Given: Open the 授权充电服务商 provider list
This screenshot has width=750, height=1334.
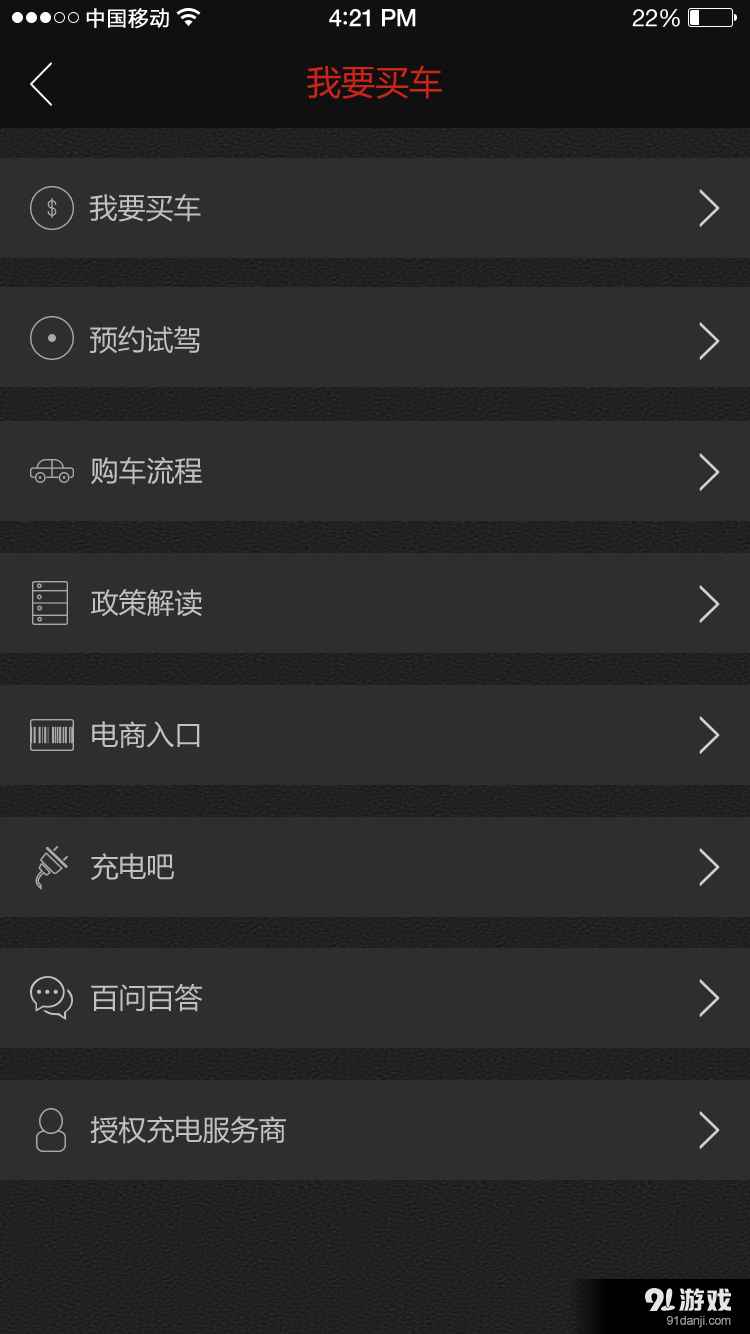Looking at the screenshot, I should coord(375,1130).
